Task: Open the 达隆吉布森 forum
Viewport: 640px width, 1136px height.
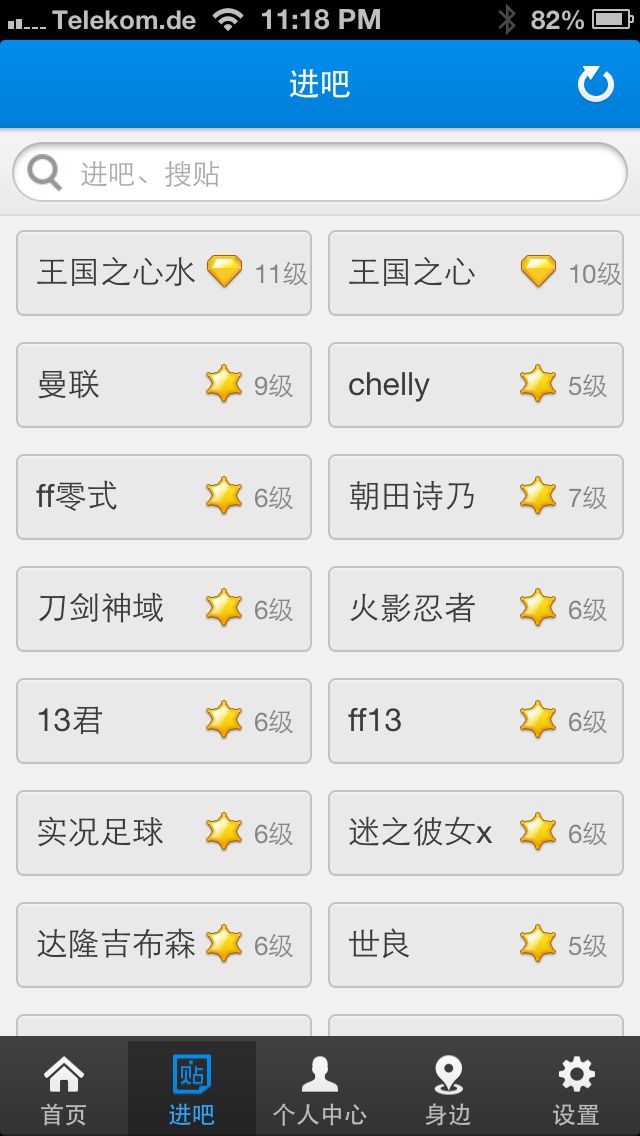Action: [x=164, y=945]
